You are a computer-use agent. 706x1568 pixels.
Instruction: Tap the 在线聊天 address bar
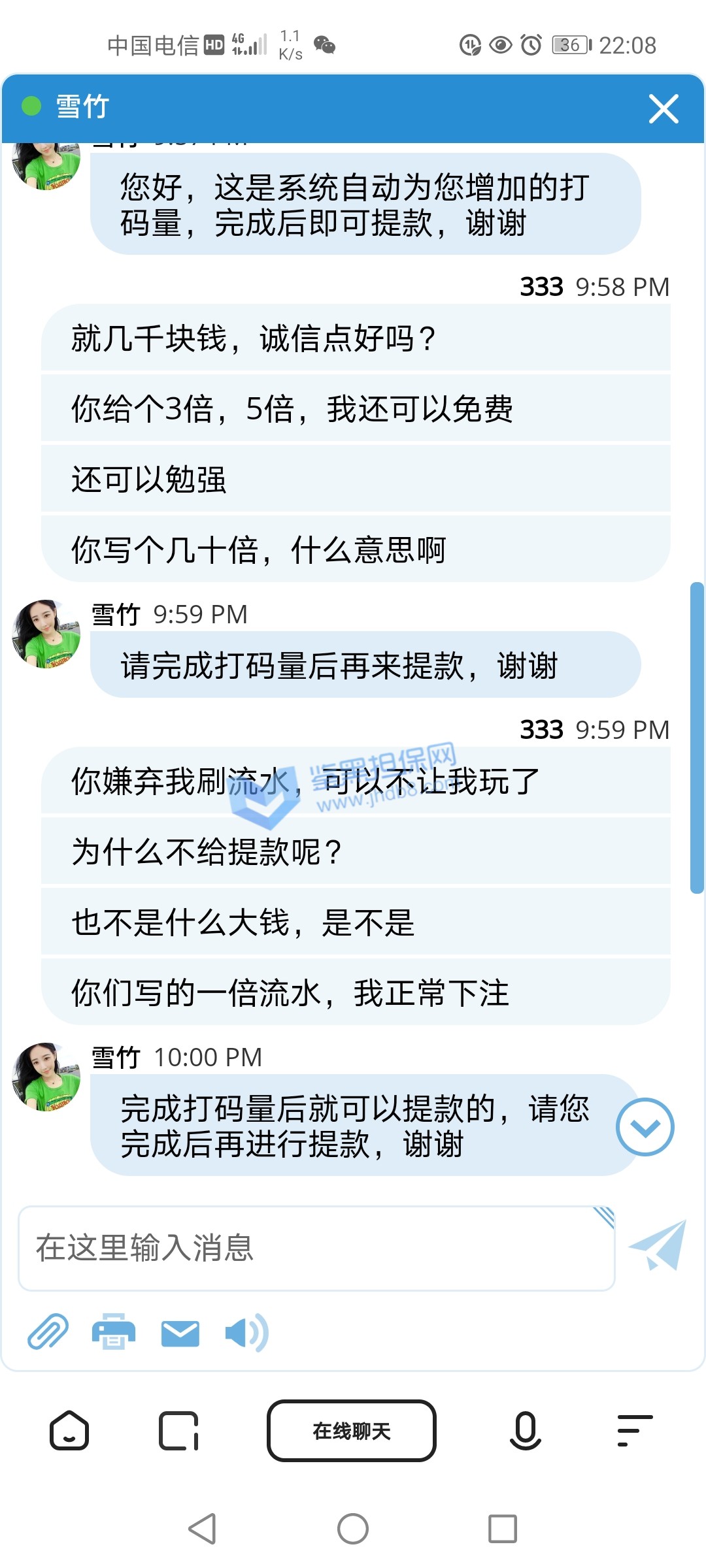tap(352, 1431)
